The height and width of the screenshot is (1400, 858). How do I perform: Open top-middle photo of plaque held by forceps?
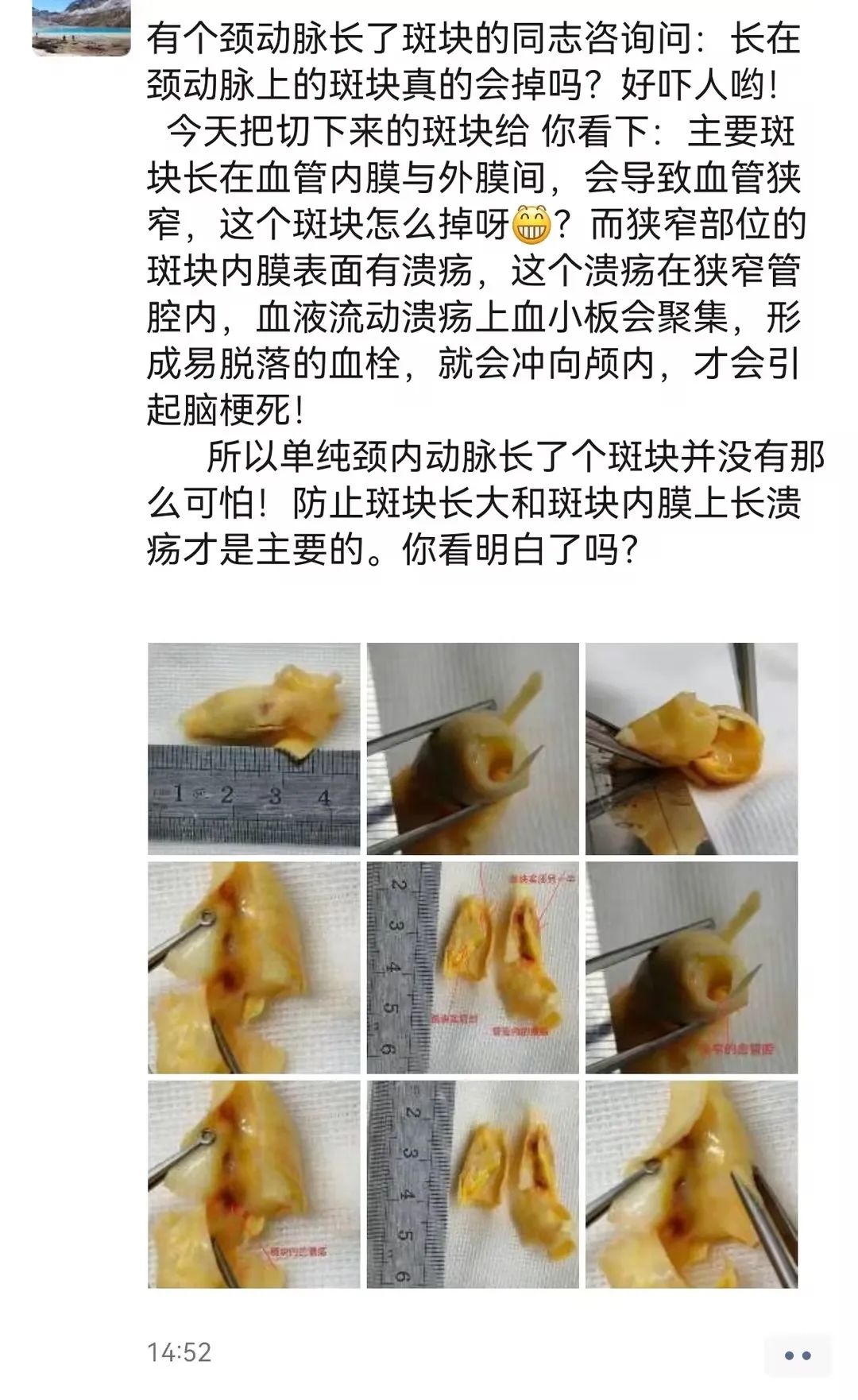pos(473,748)
